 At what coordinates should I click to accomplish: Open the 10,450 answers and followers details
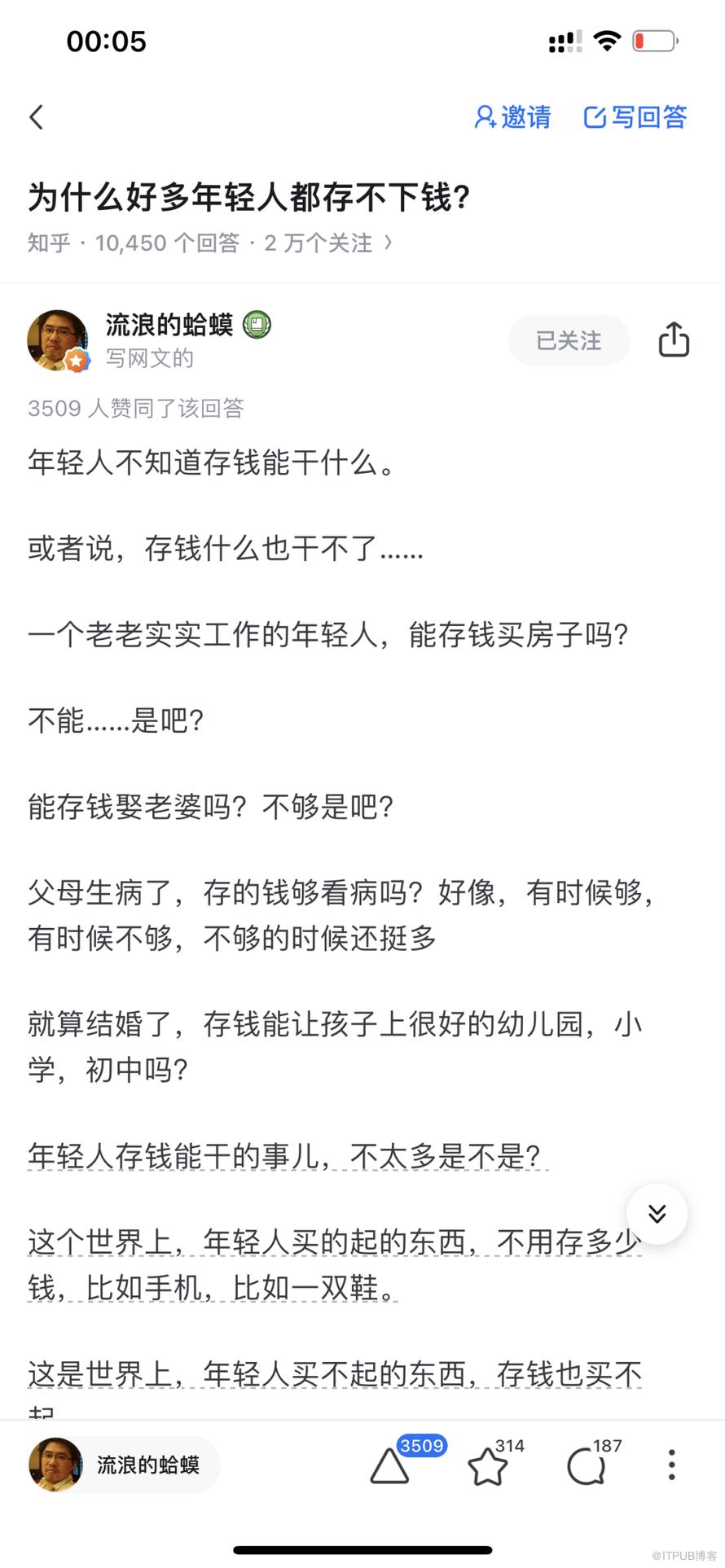(x=209, y=243)
